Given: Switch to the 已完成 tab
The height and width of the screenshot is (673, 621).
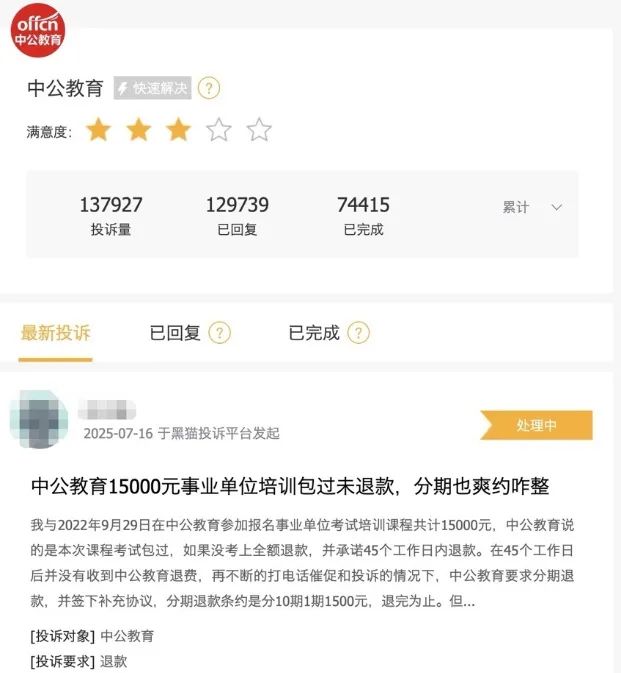Looking at the screenshot, I should click(314, 333).
